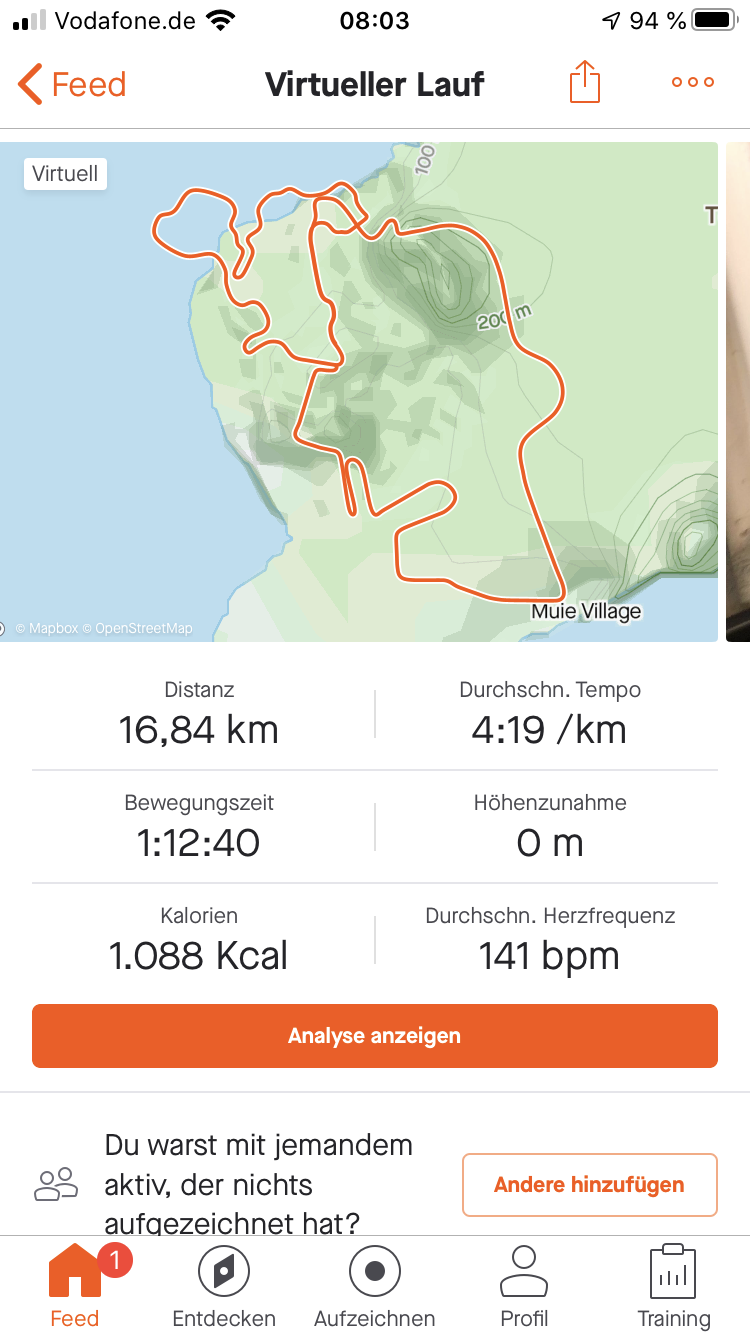Switch to the Training tab
This screenshot has height=1334, width=750.
(673, 1285)
